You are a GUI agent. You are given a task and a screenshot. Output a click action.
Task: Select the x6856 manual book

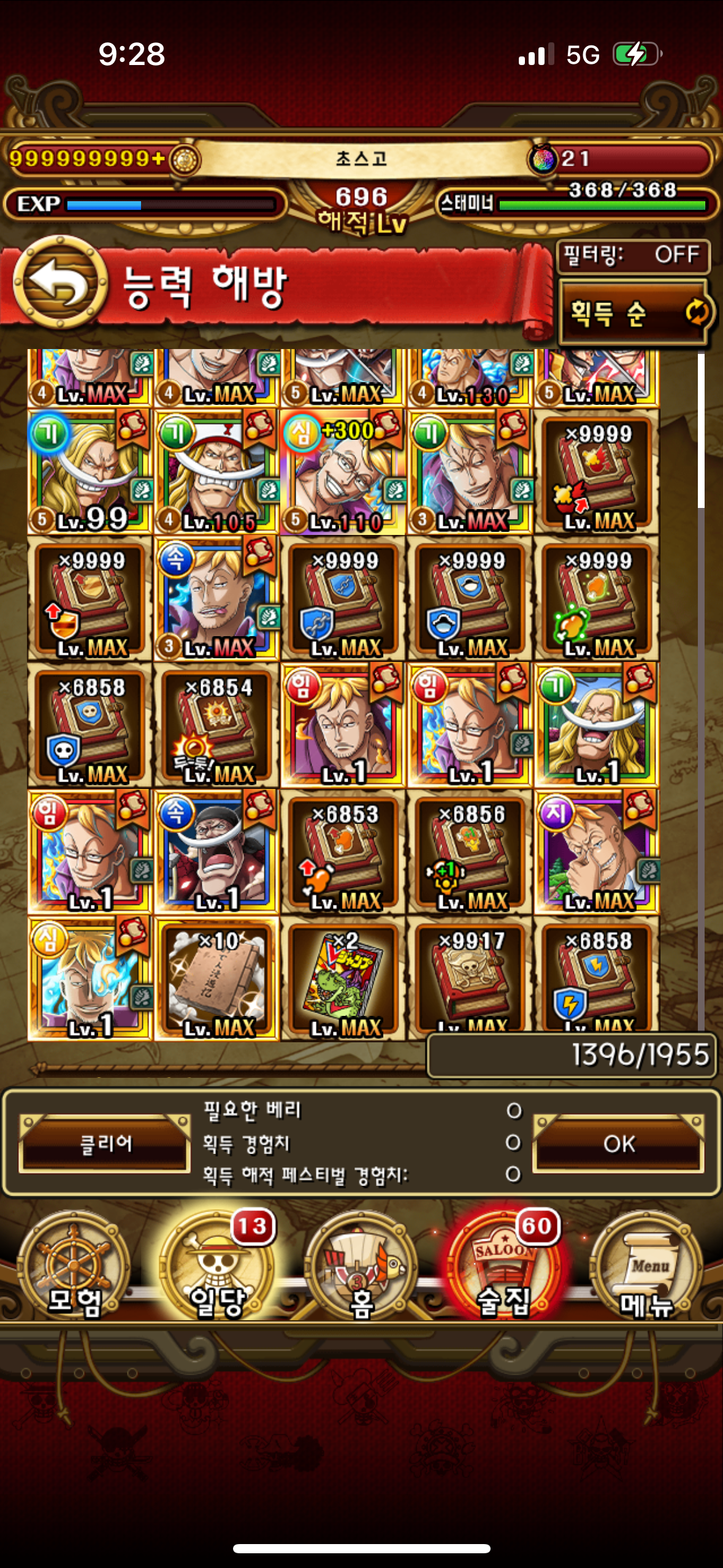tap(470, 853)
